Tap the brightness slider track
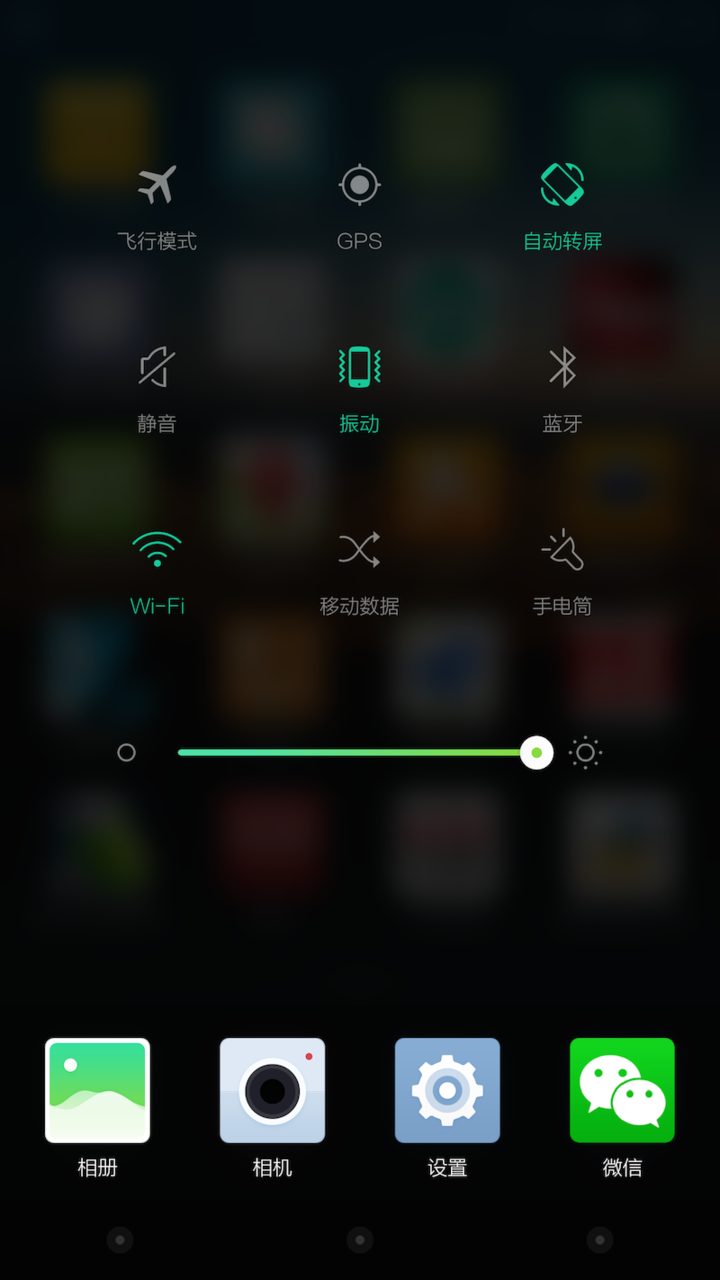720x1280 pixels. click(x=350, y=752)
